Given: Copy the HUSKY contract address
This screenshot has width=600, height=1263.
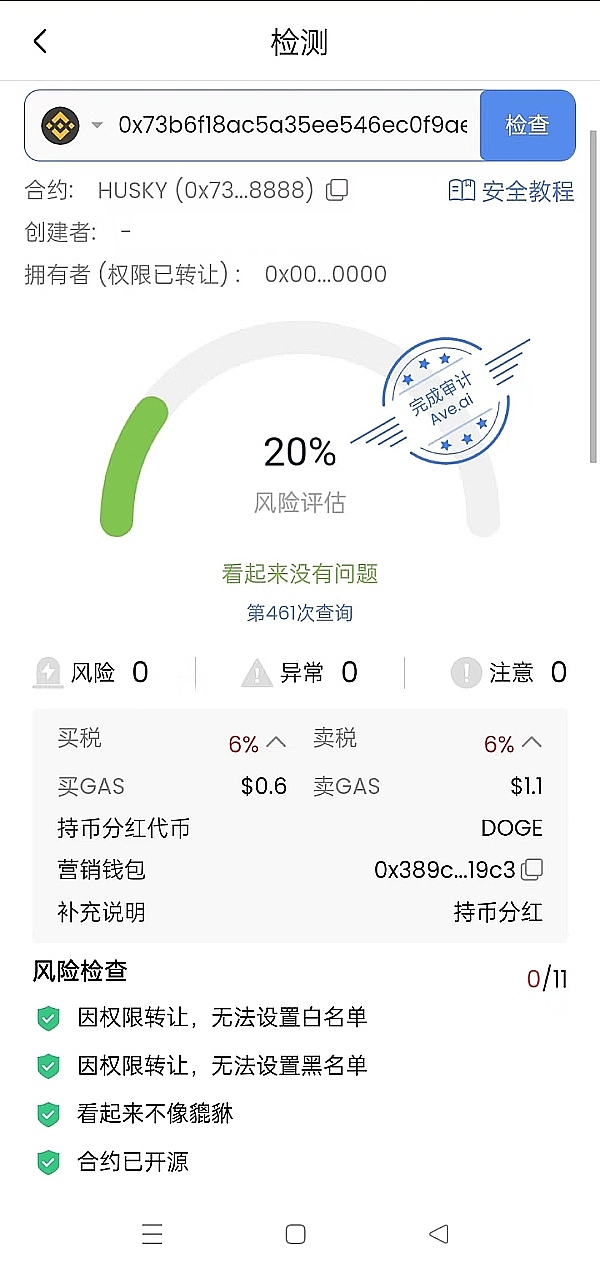Looking at the screenshot, I should click(x=338, y=189).
